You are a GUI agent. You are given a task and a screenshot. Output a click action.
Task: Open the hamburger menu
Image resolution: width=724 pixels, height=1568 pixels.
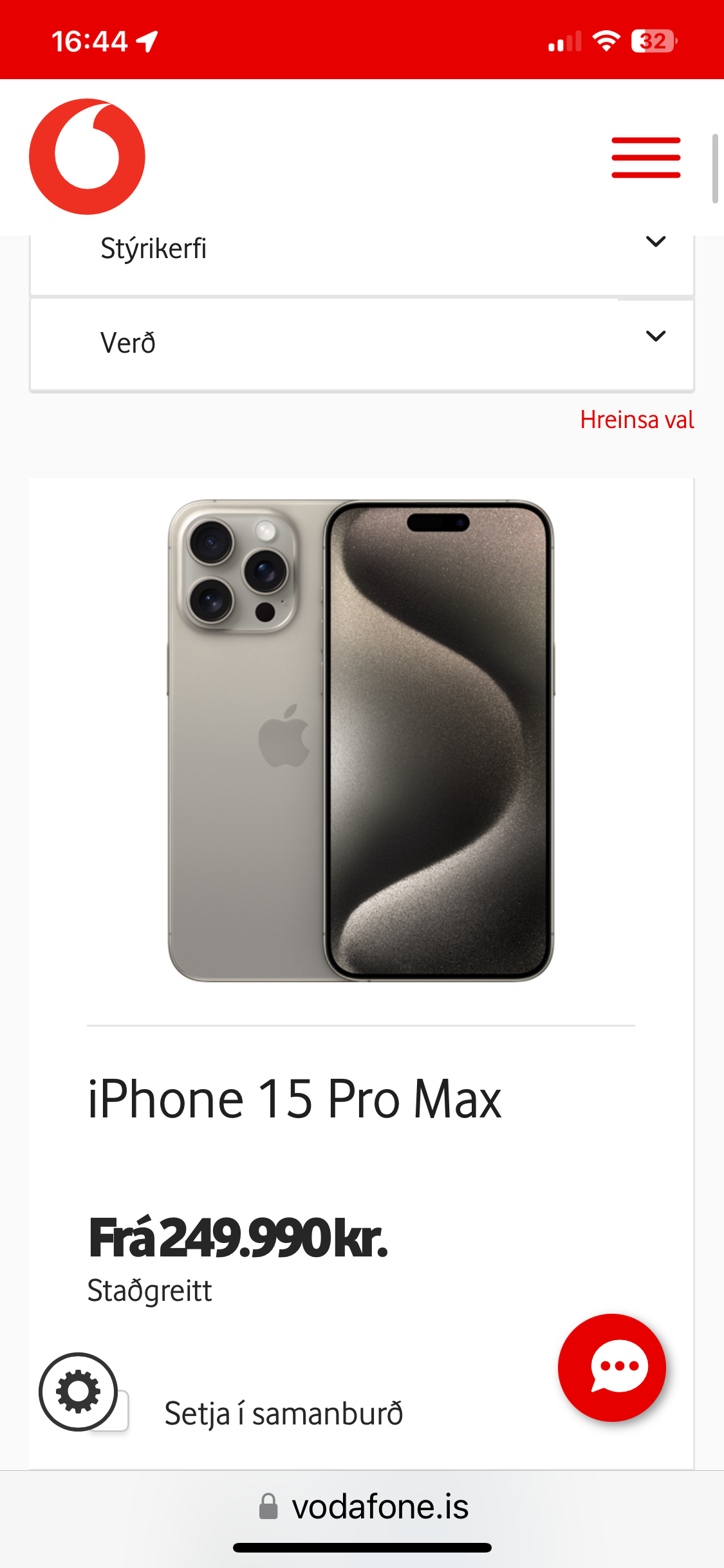tap(645, 157)
